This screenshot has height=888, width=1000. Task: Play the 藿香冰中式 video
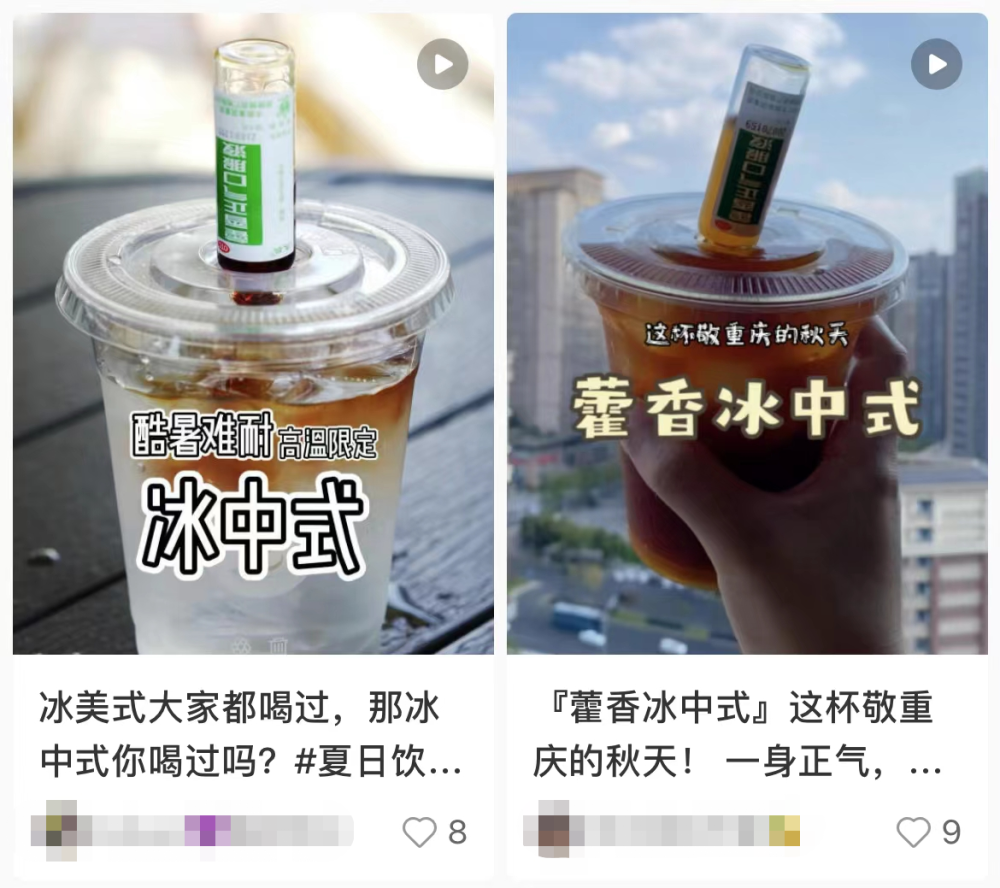tap(936, 65)
